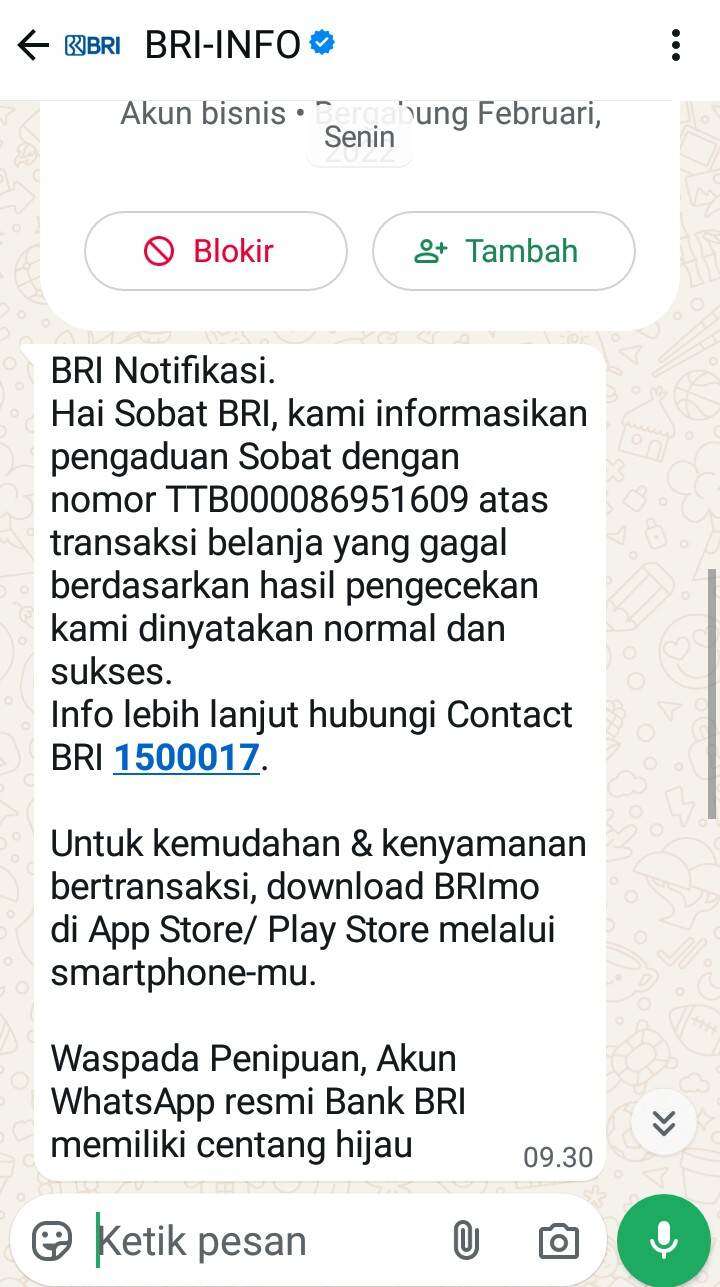Viewport: 720px width, 1287px height.
Task: Open the camera from message bar
Action: click(x=558, y=1241)
